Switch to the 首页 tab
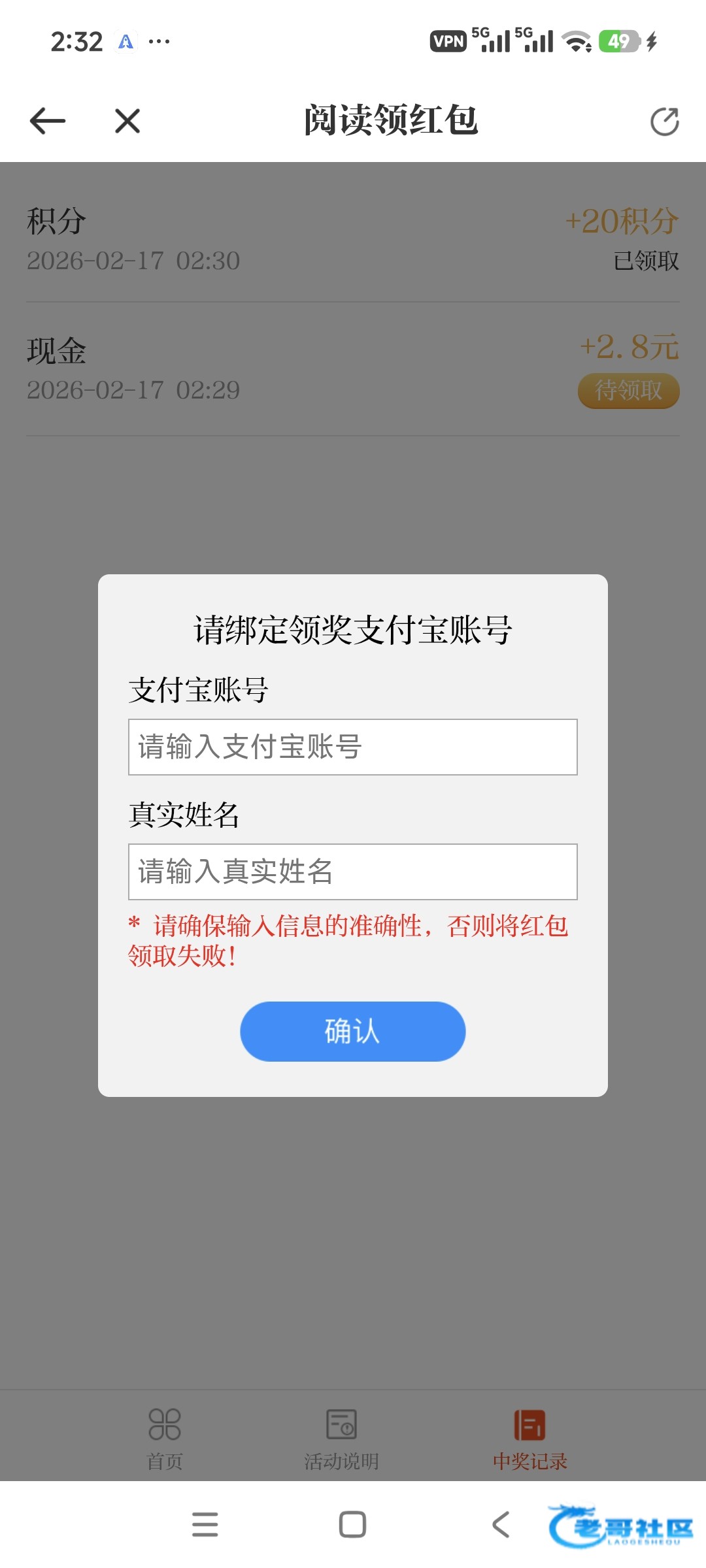706x1568 pixels. click(x=165, y=1436)
